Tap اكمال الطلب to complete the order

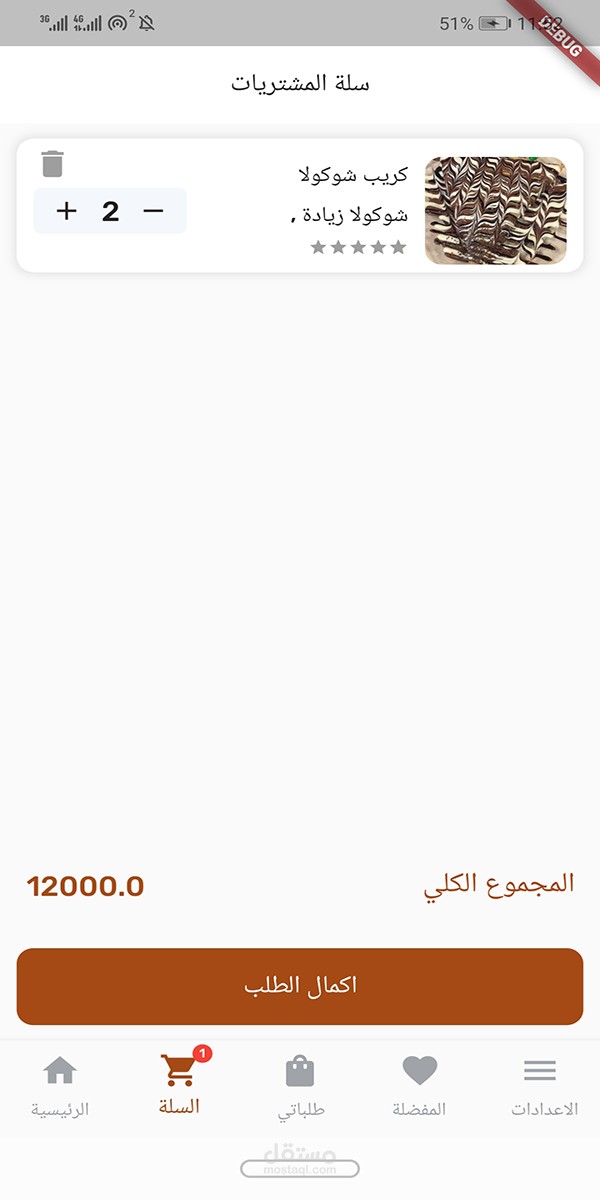(300, 986)
